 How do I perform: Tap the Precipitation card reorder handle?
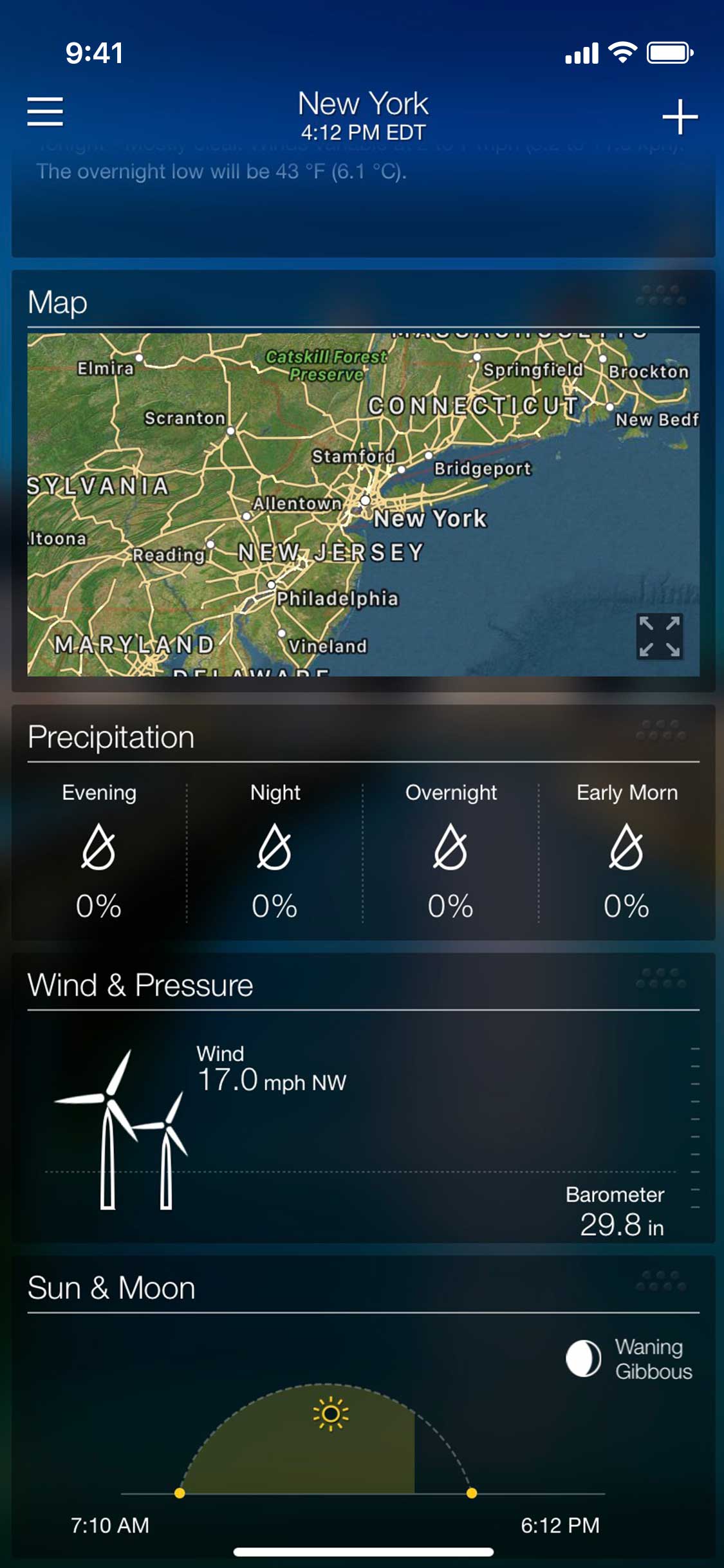661,731
